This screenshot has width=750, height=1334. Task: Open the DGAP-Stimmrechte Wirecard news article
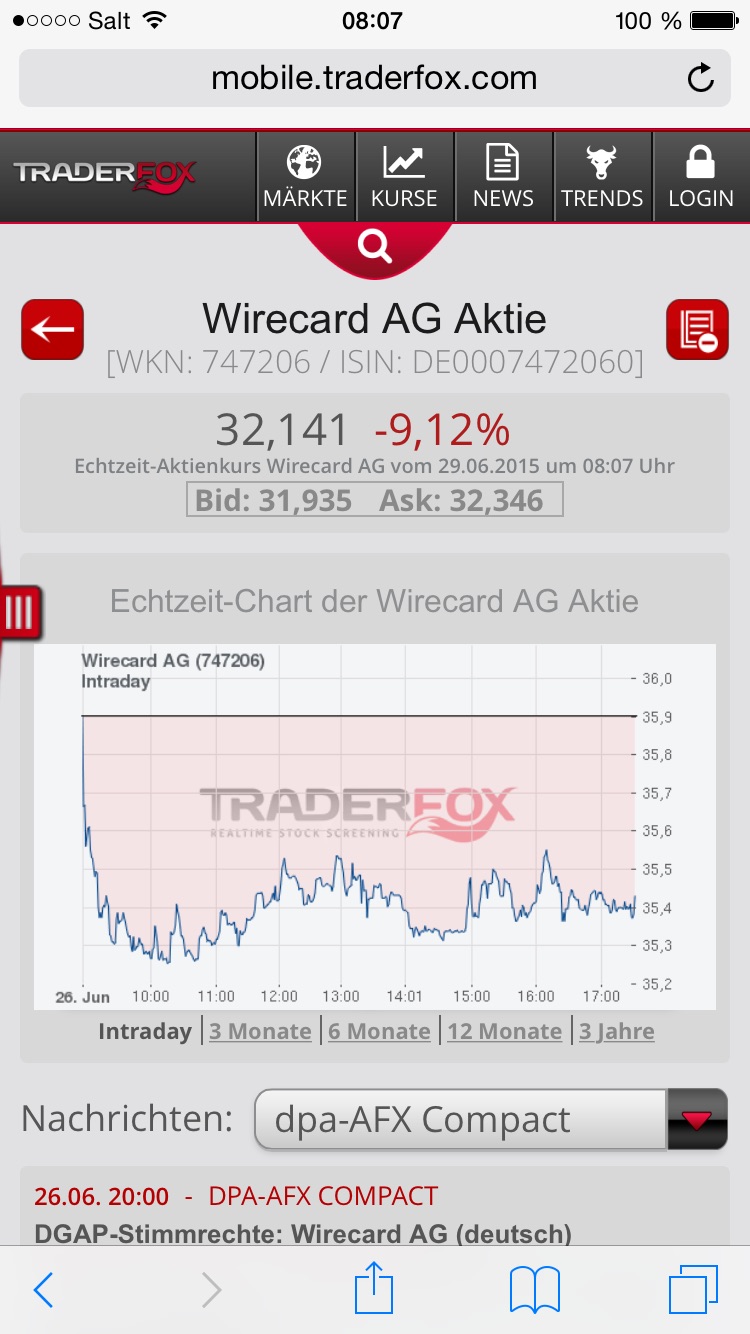pyautogui.click(x=300, y=1233)
